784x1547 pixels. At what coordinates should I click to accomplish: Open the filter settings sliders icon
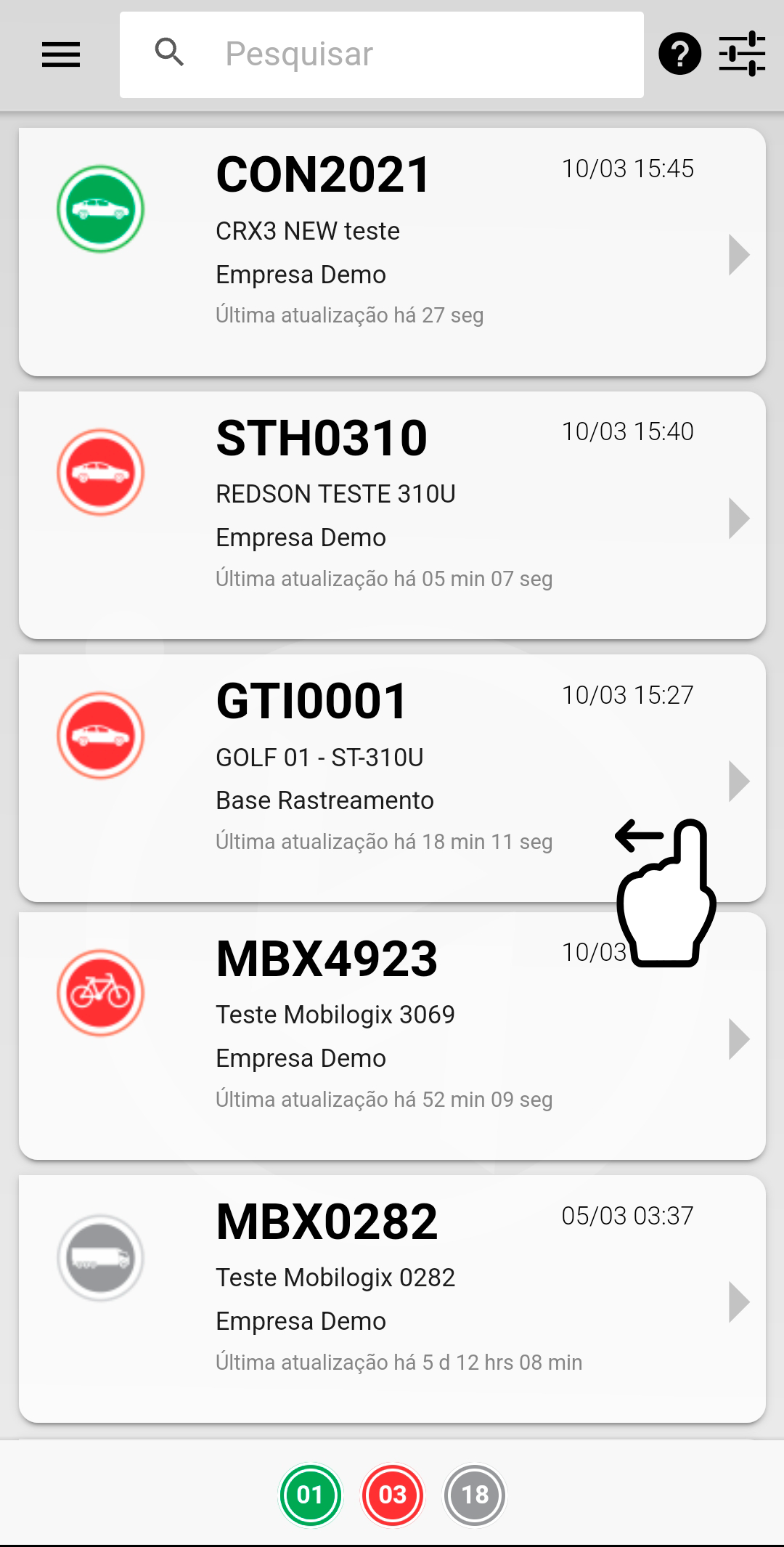point(742,54)
